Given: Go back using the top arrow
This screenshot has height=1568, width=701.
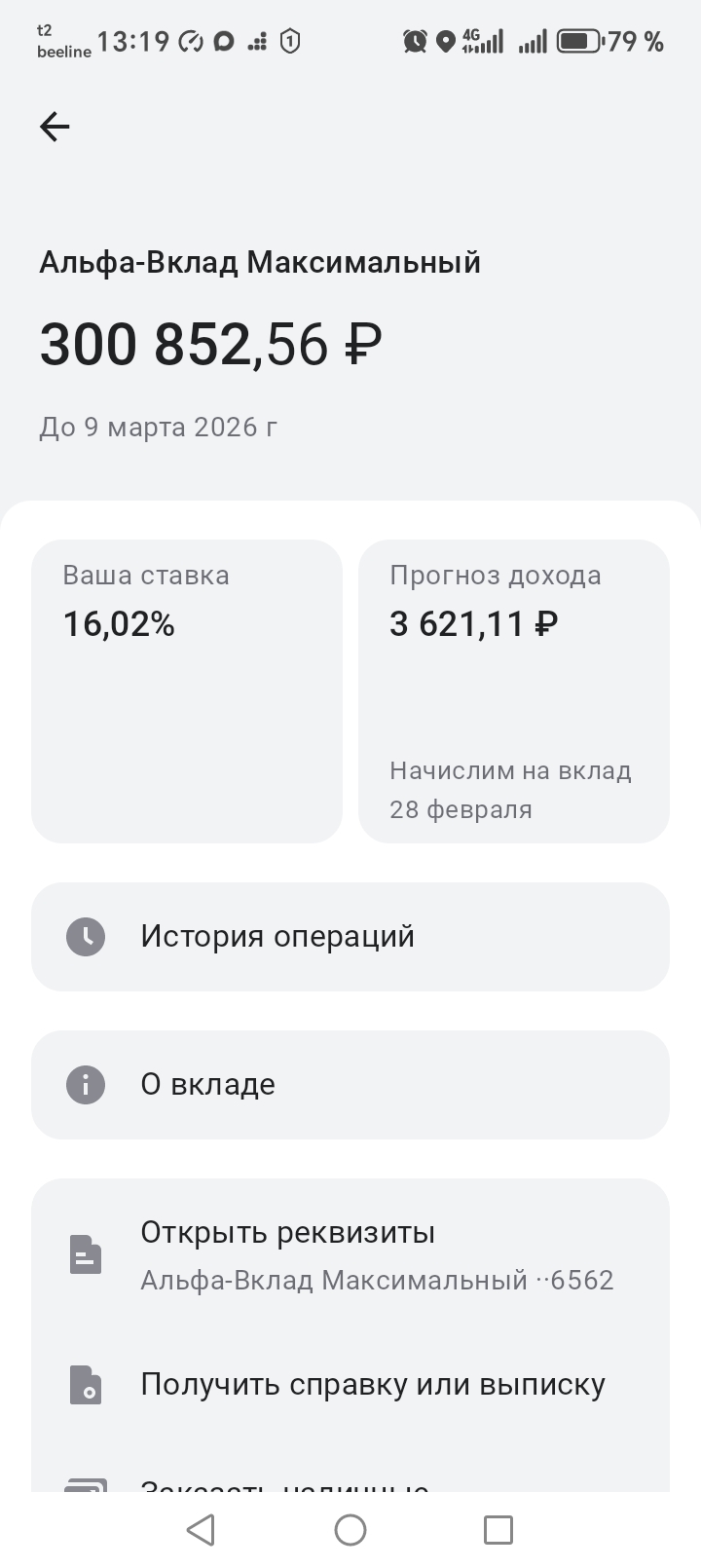Looking at the screenshot, I should click(55, 127).
